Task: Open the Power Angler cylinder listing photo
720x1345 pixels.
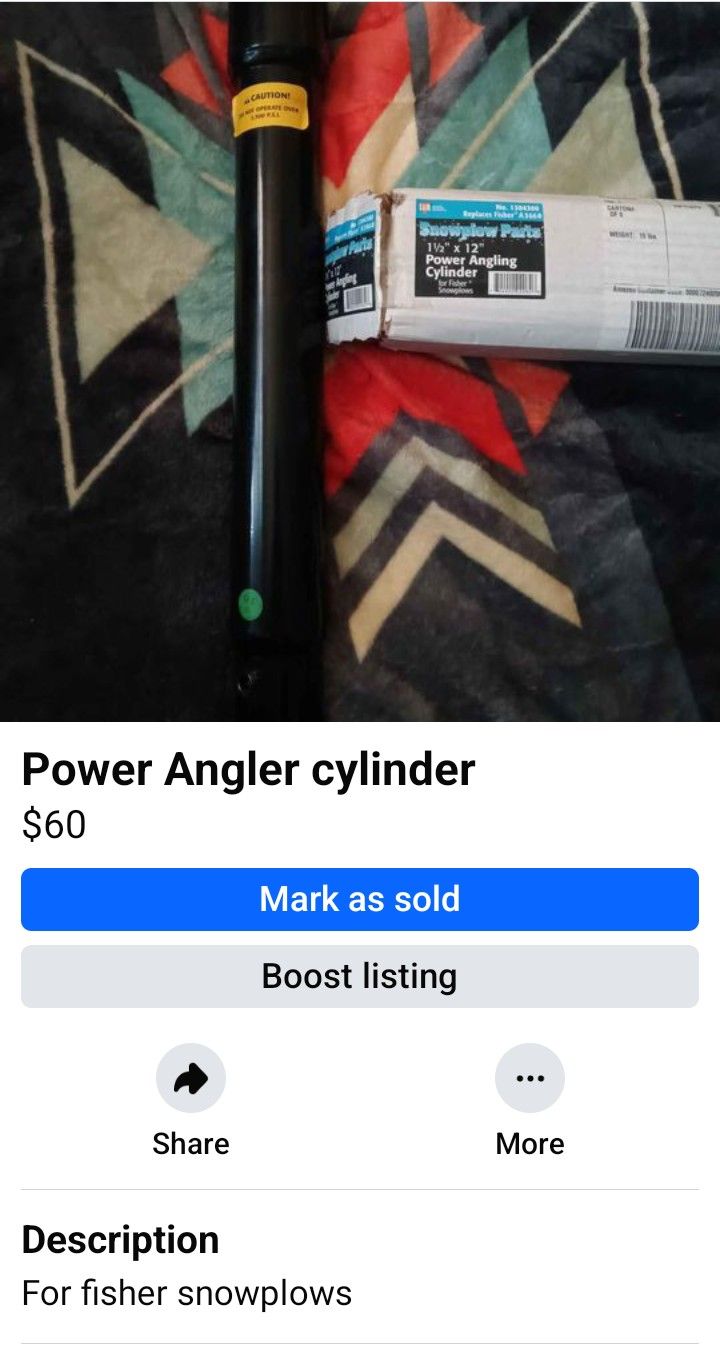Action: pos(360,360)
